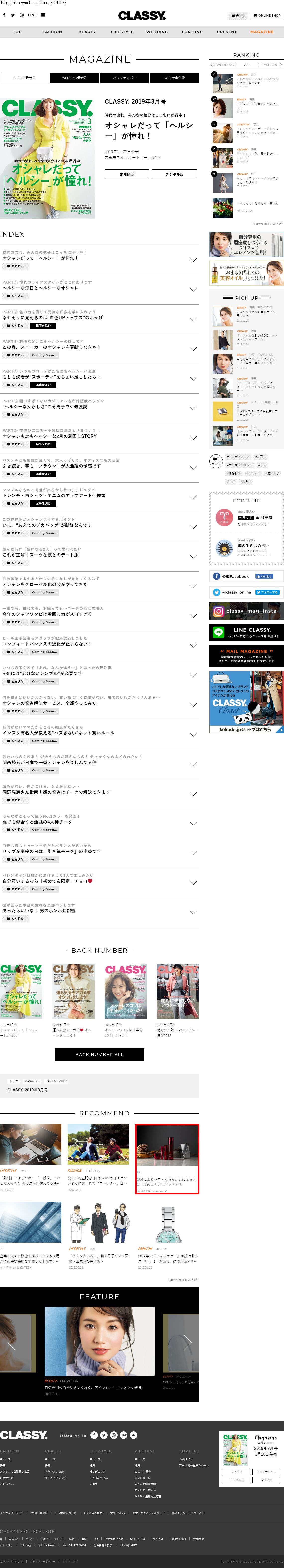Show next slide in FEATURE carousel

pyautogui.click(x=188, y=1343)
